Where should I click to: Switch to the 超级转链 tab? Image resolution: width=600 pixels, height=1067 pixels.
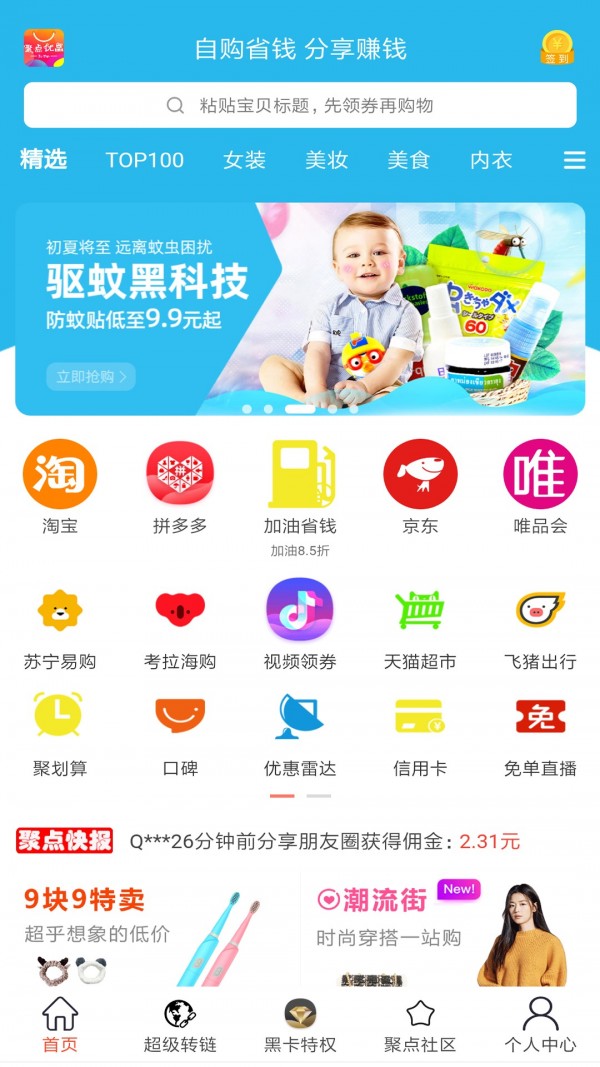pos(180,1026)
